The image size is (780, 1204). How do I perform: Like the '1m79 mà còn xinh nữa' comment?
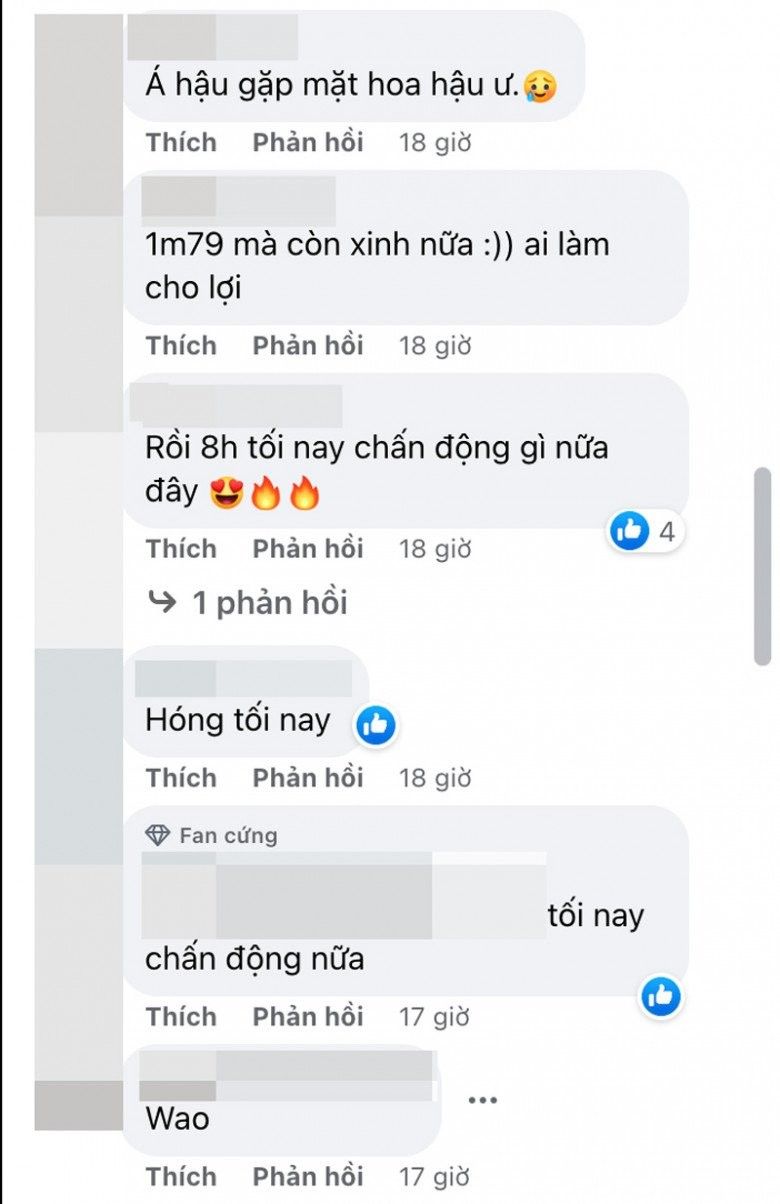[x=181, y=346]
